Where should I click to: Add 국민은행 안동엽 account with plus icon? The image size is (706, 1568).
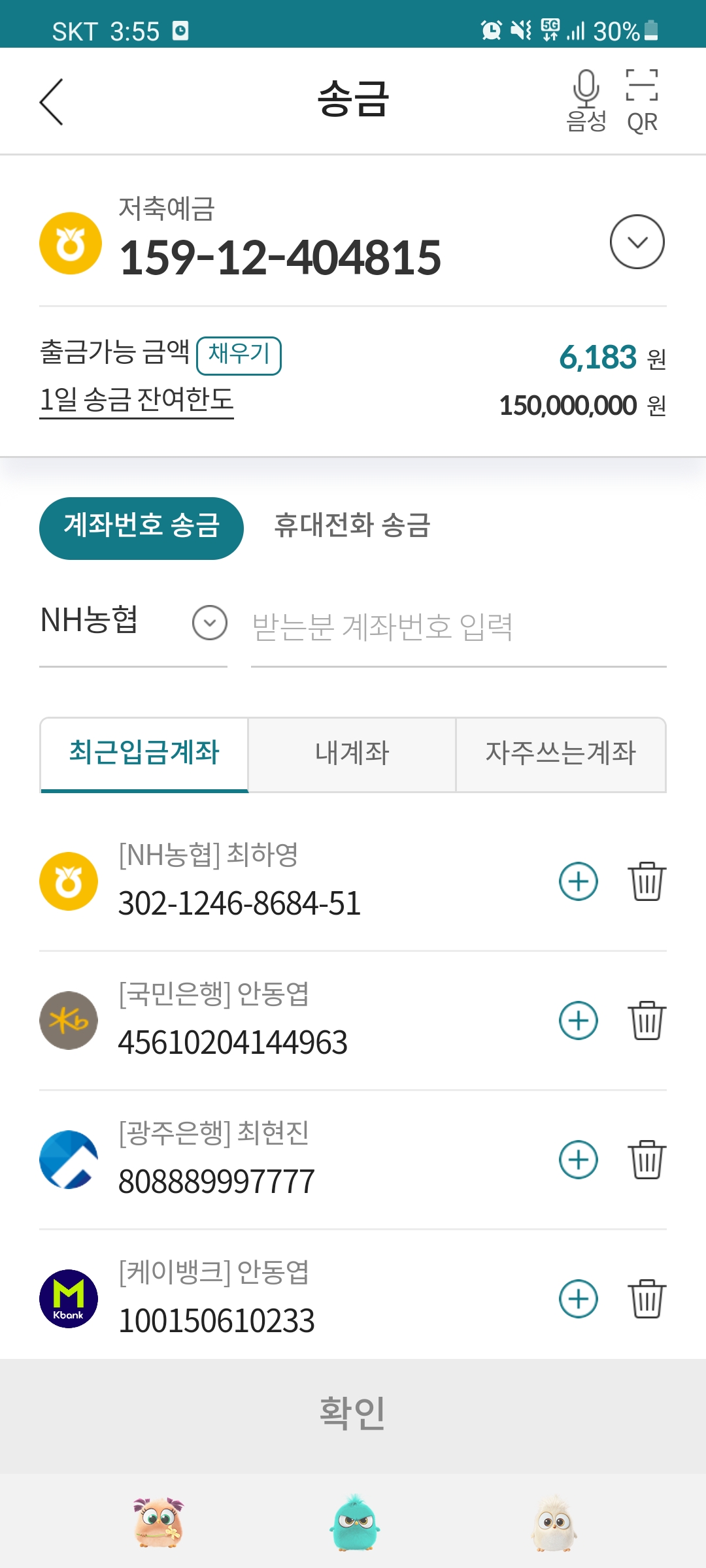[579, 1021]
